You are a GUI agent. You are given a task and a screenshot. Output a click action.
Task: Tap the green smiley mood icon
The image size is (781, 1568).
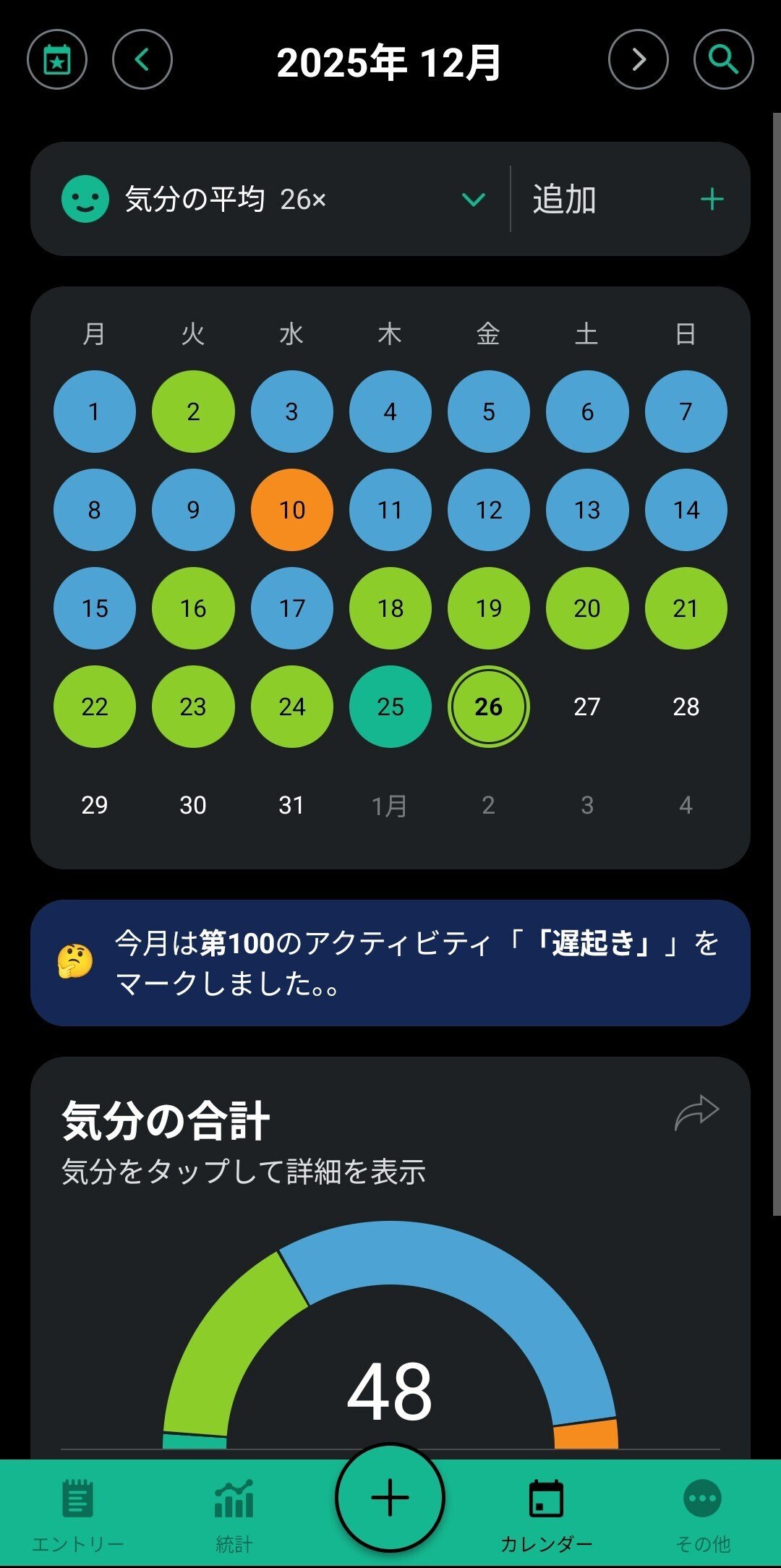tap(85, 200)
